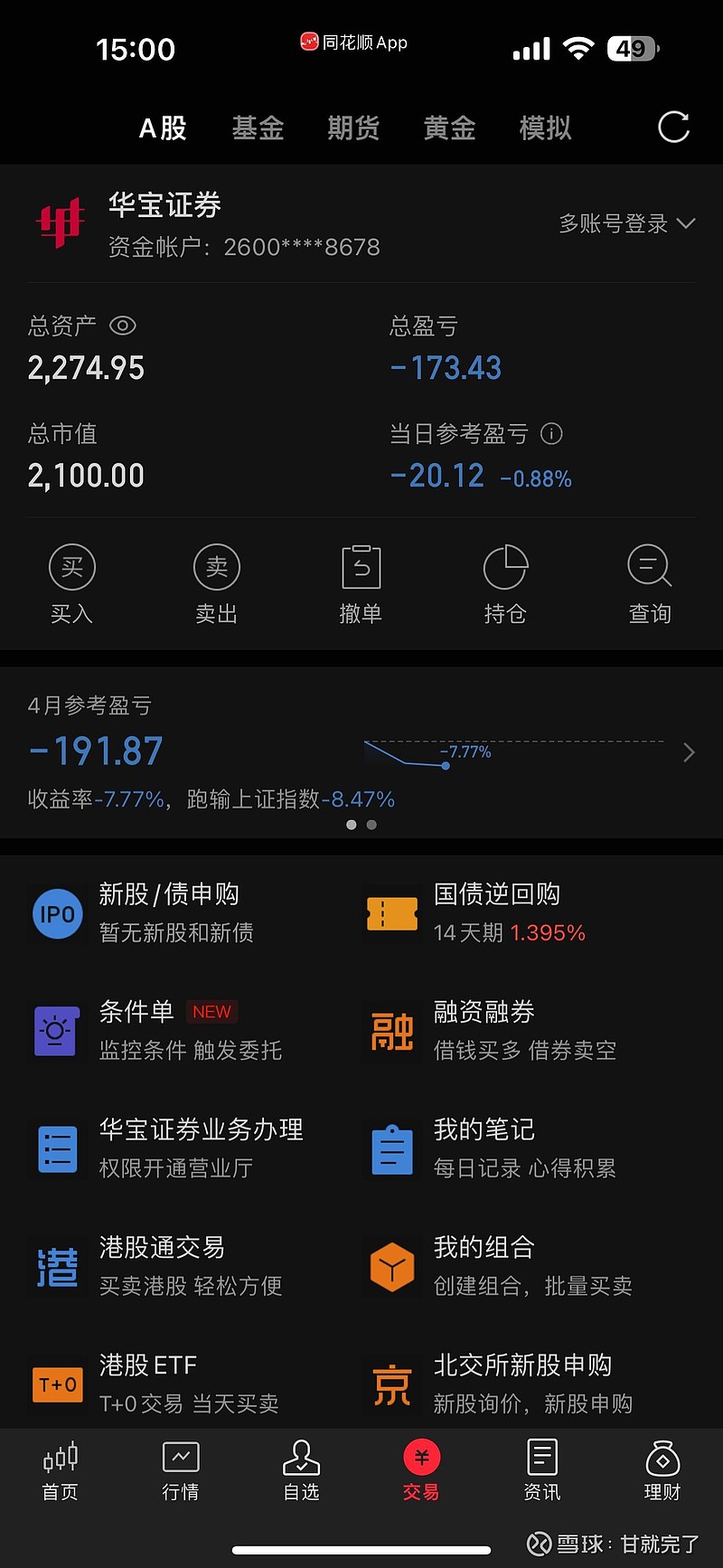Refresh the account data
Image resolution: width=723 pixels, height=1568 pixels.
point(673,128)
